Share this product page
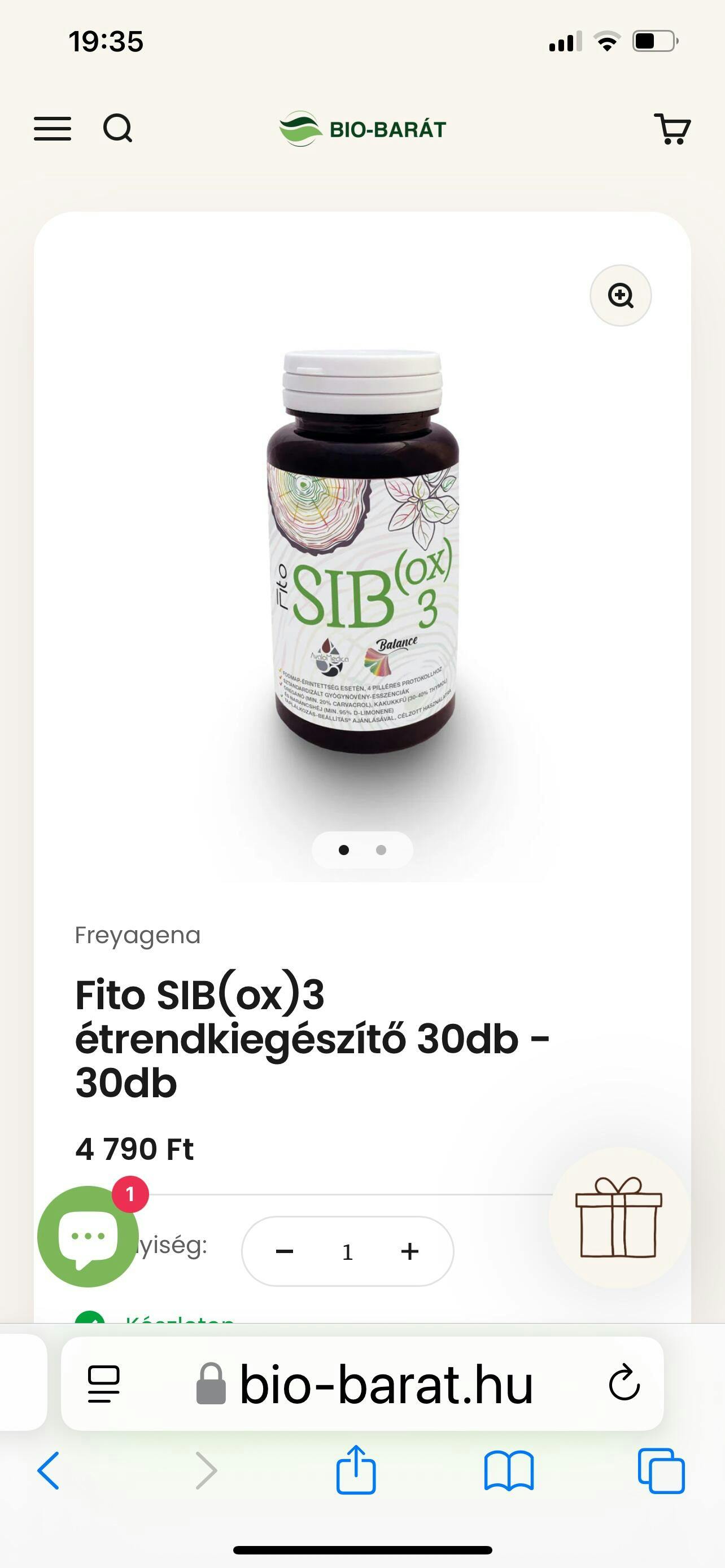The width and height of the screenshot is (725, 1568). click(x=356, y=1469)
